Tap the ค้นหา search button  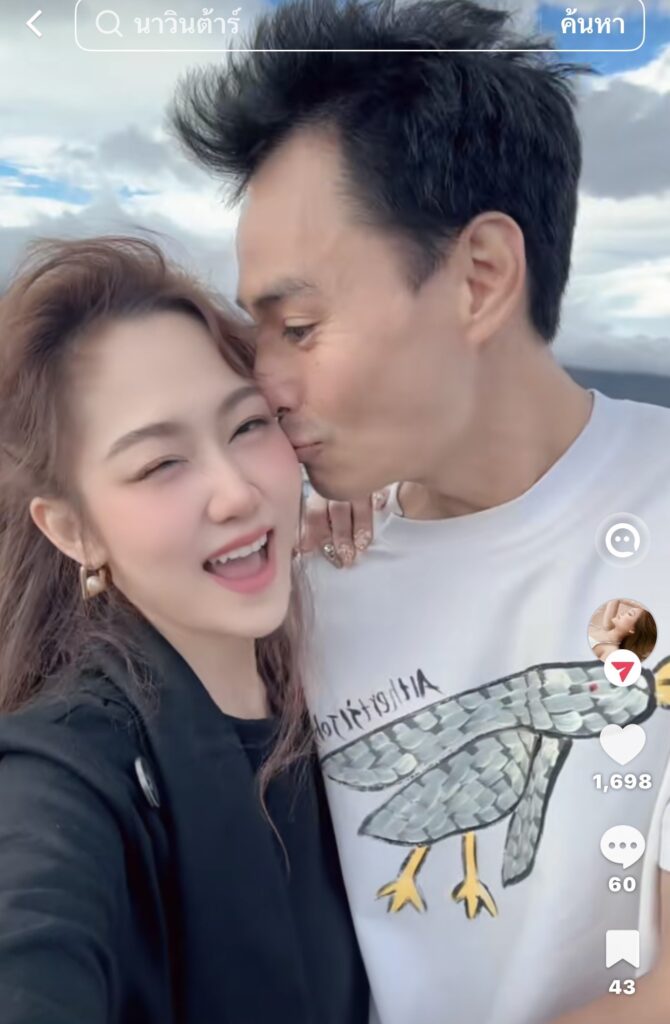592,24
